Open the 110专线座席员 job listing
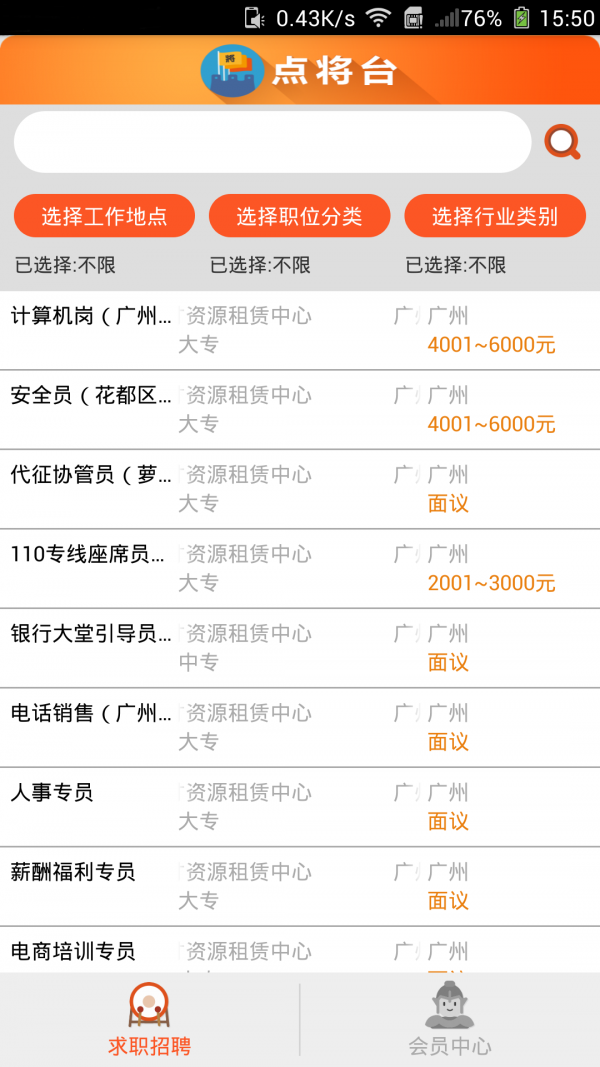Image resolution: width=600 pixels, height=1067 pixels. coord(300,569)
